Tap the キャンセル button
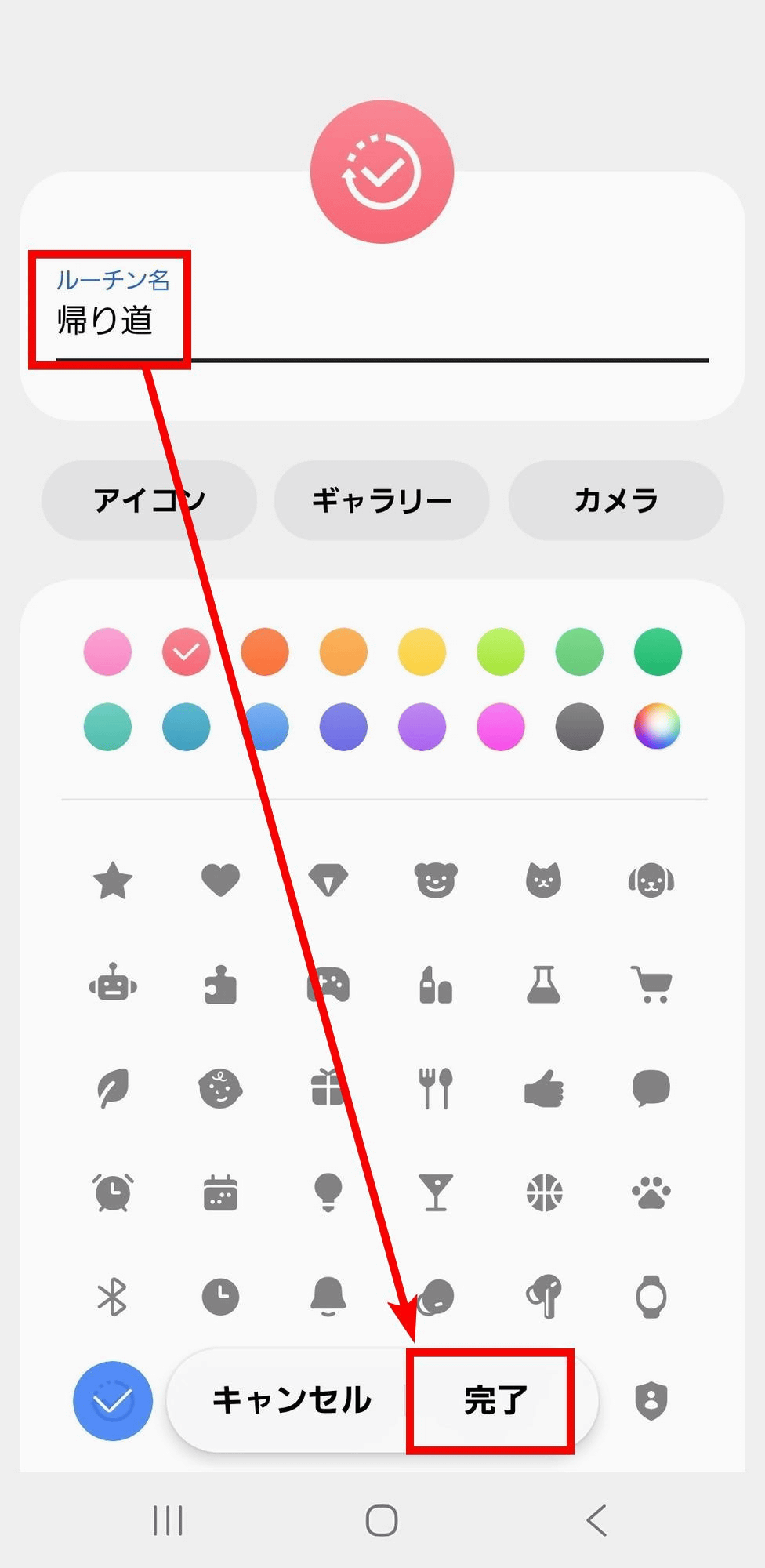 [x=292, y=1400]
